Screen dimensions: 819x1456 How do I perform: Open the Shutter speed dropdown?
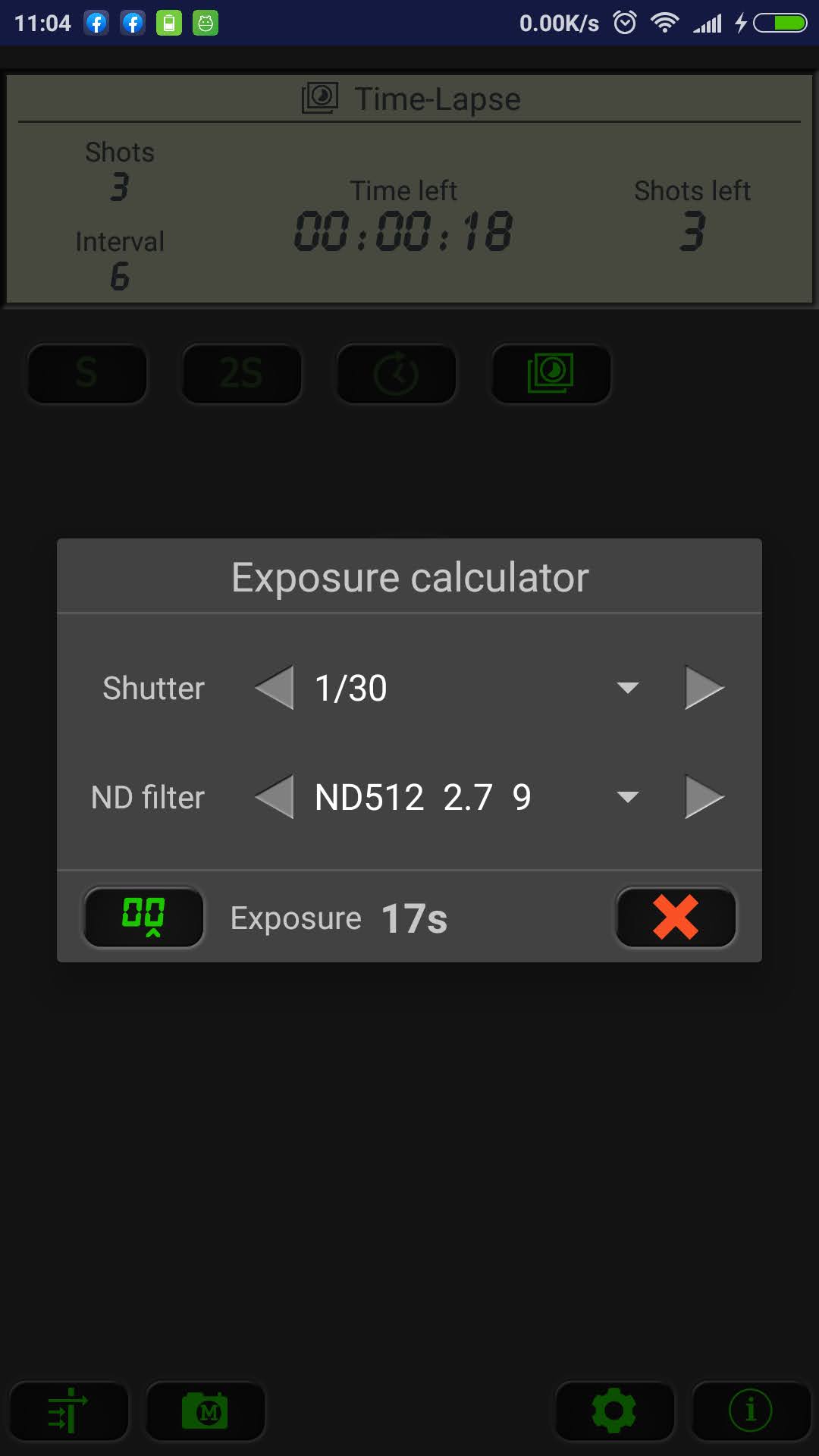(x=475, y=688)
